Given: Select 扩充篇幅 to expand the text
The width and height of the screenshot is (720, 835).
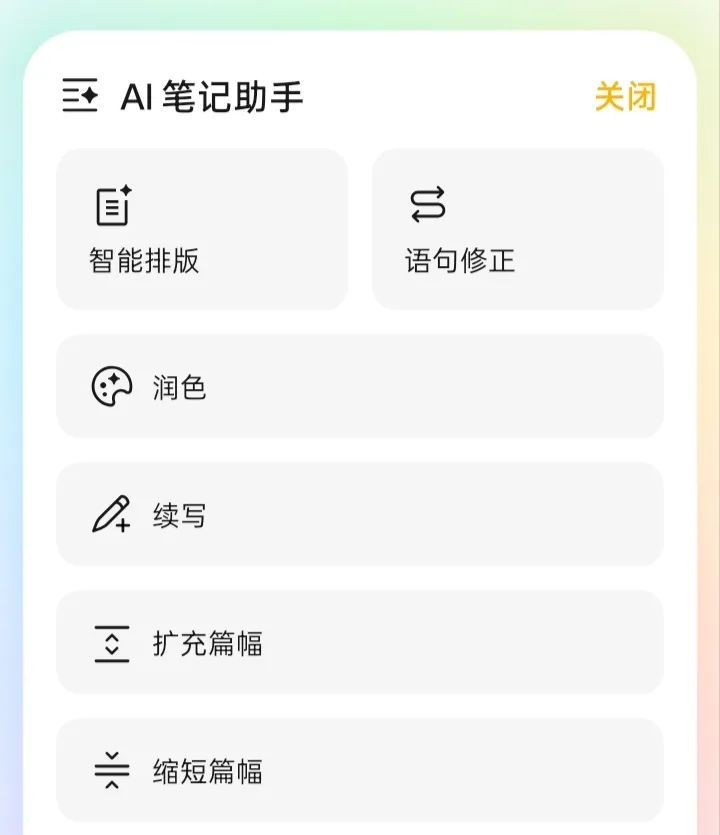Looking at the screenshot, I should [359, 642].
